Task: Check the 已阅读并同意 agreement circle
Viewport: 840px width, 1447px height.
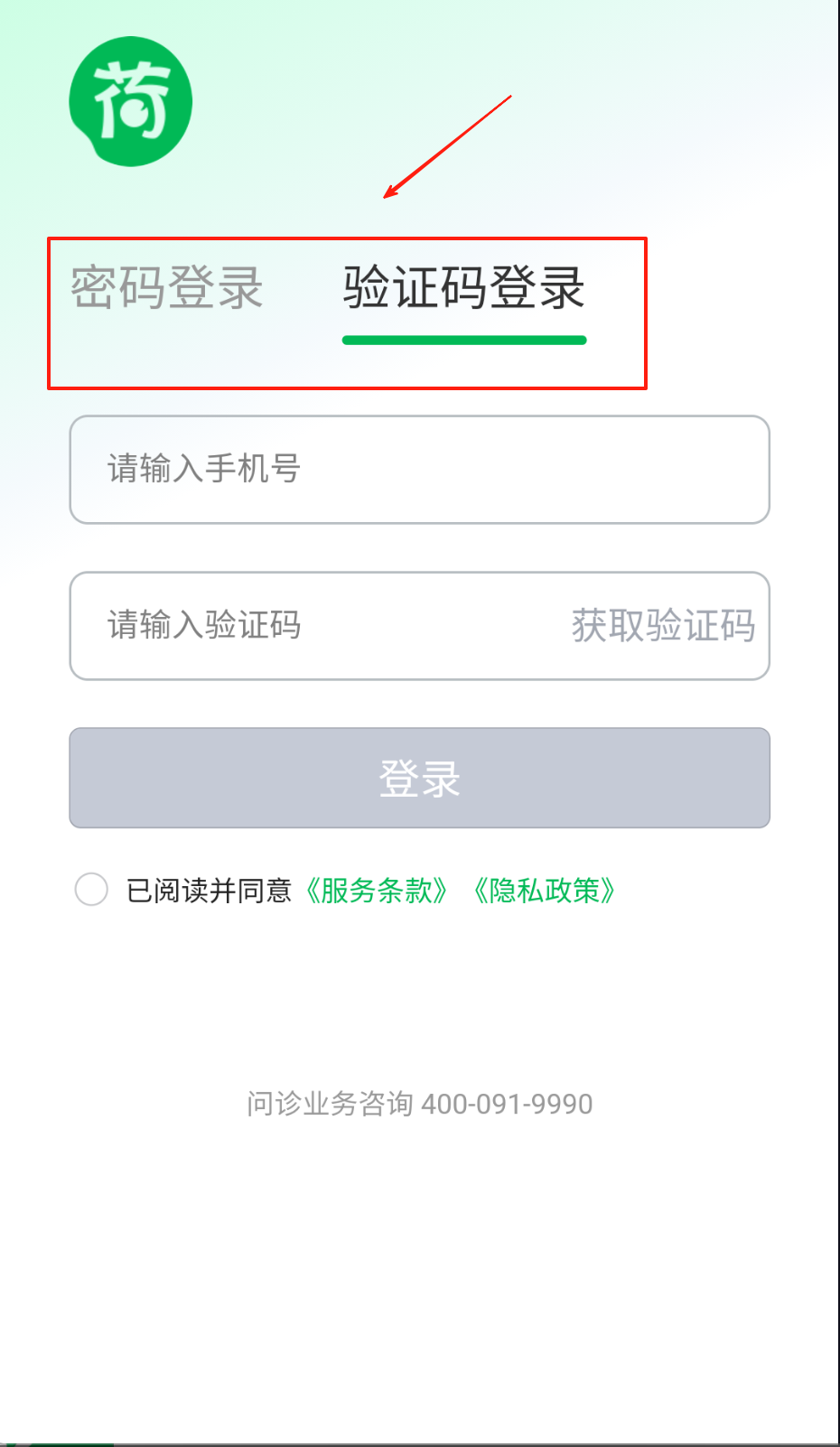Action: pyautogui.click(x=91, y=890)
